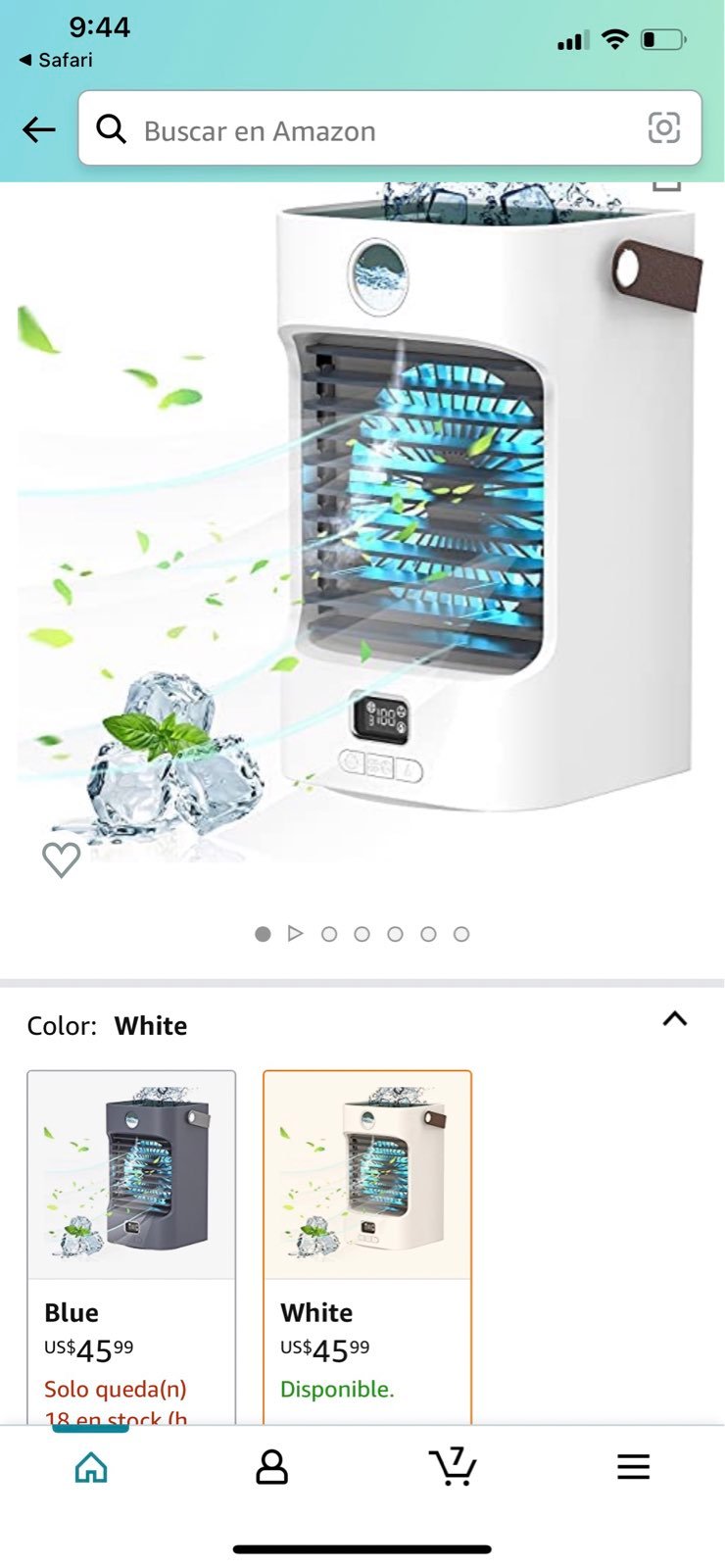Screen dimensions: 725x1568
Task: Return to Safari via status bar link
Action: pyautogui.click(x=56, y=60)
